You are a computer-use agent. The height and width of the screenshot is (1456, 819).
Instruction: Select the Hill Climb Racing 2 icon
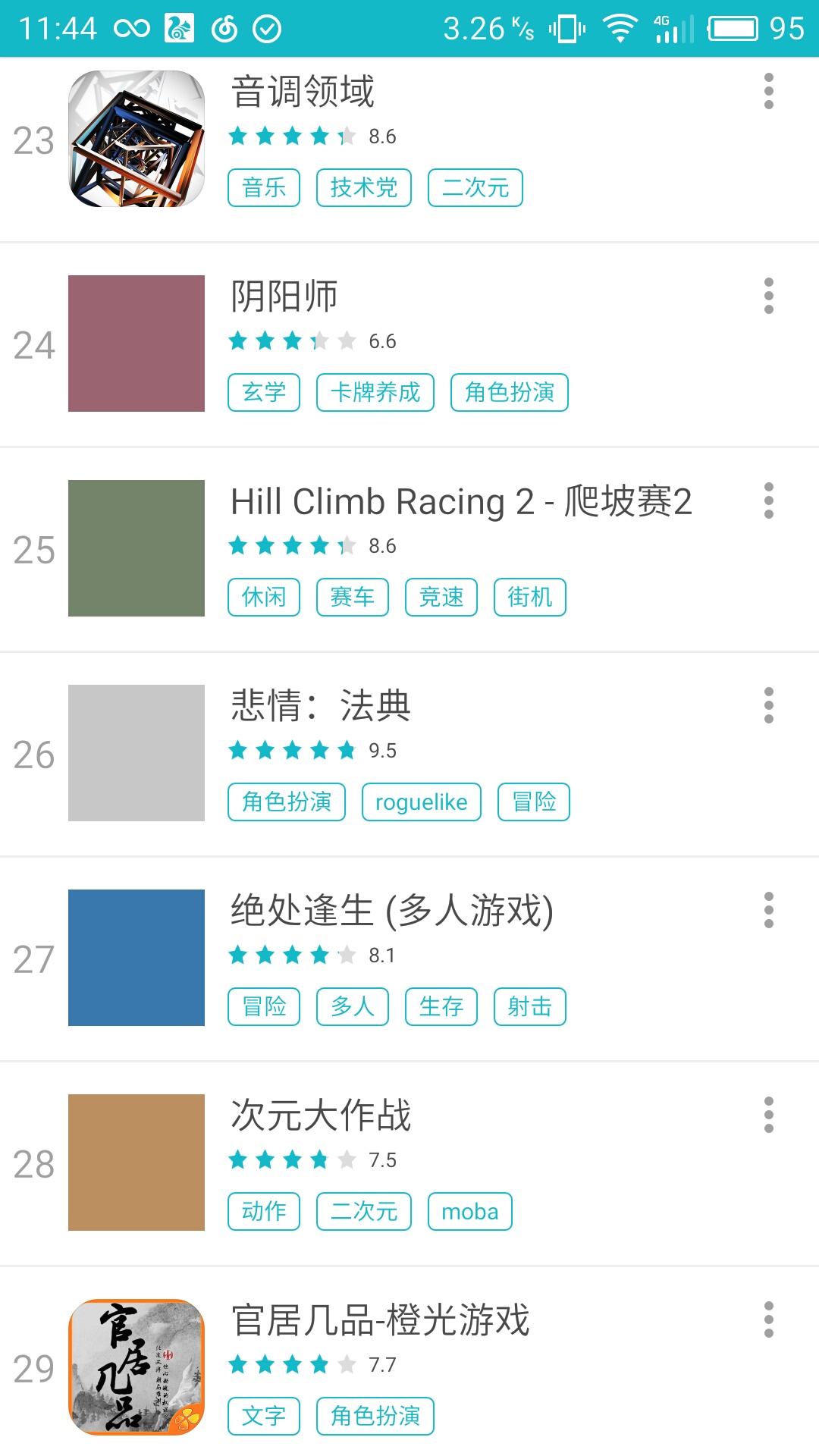tap(136, 548)
